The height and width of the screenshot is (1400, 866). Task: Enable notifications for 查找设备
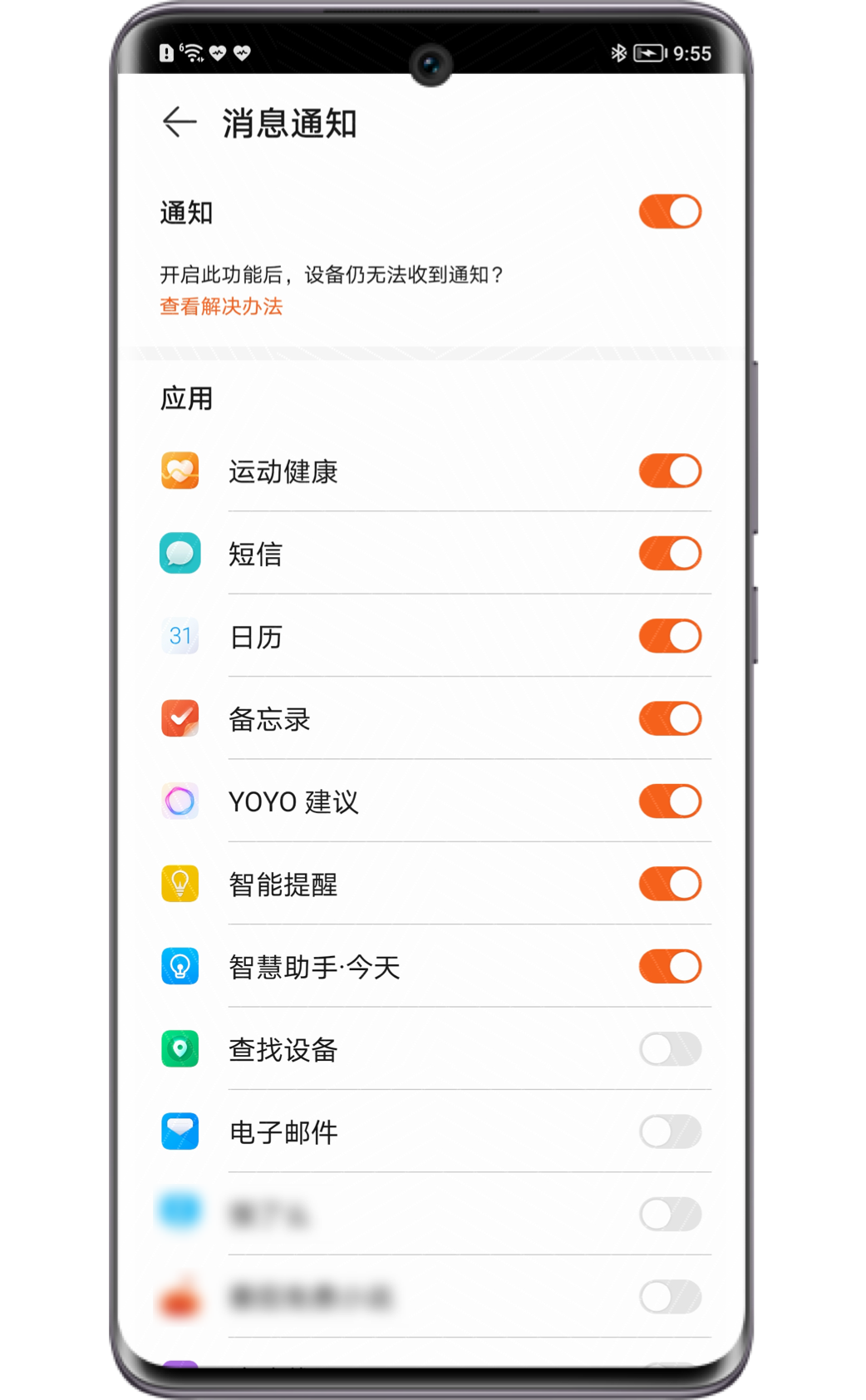(670, 1049)
